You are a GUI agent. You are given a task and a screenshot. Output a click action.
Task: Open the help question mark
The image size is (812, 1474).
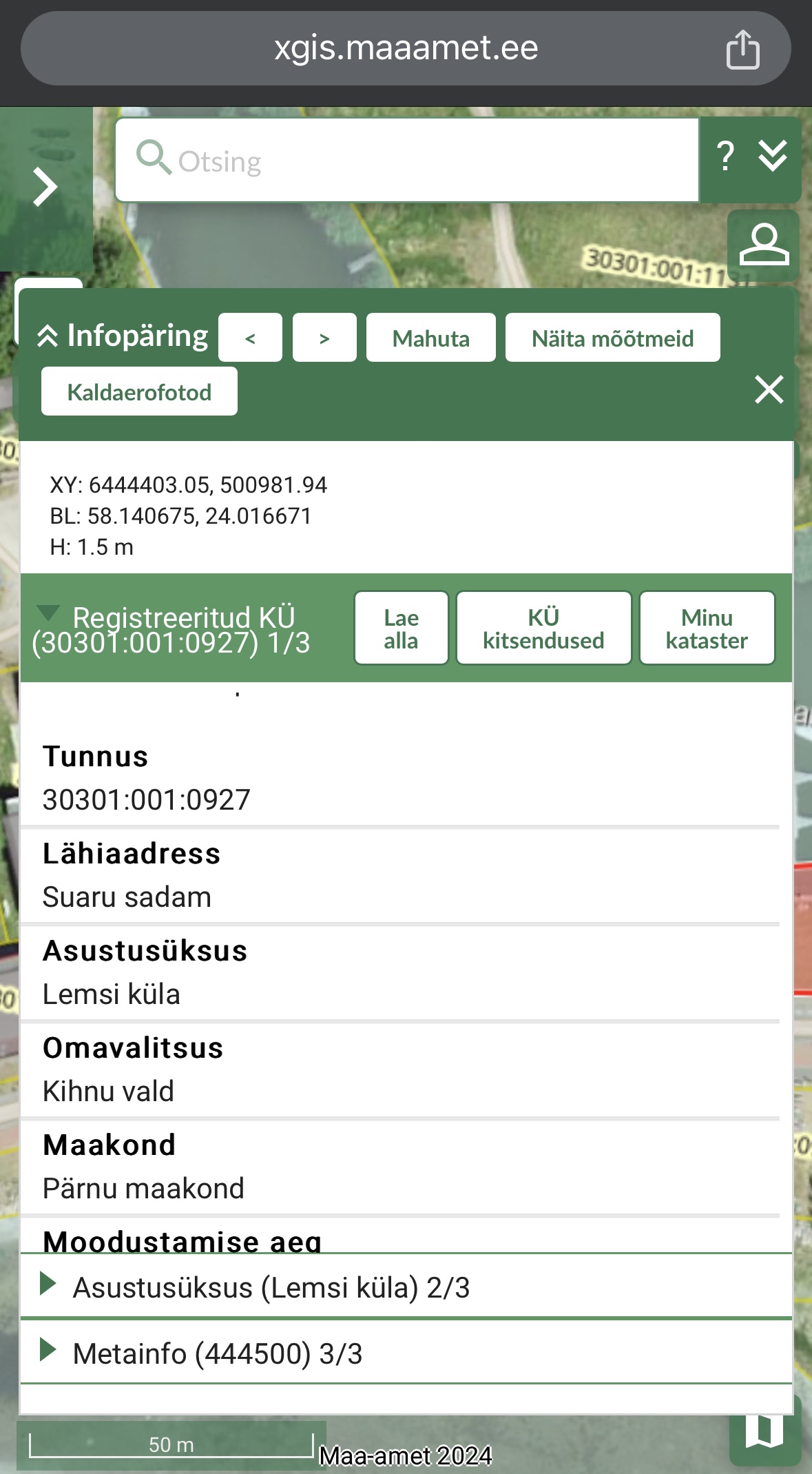click(725, 156)
